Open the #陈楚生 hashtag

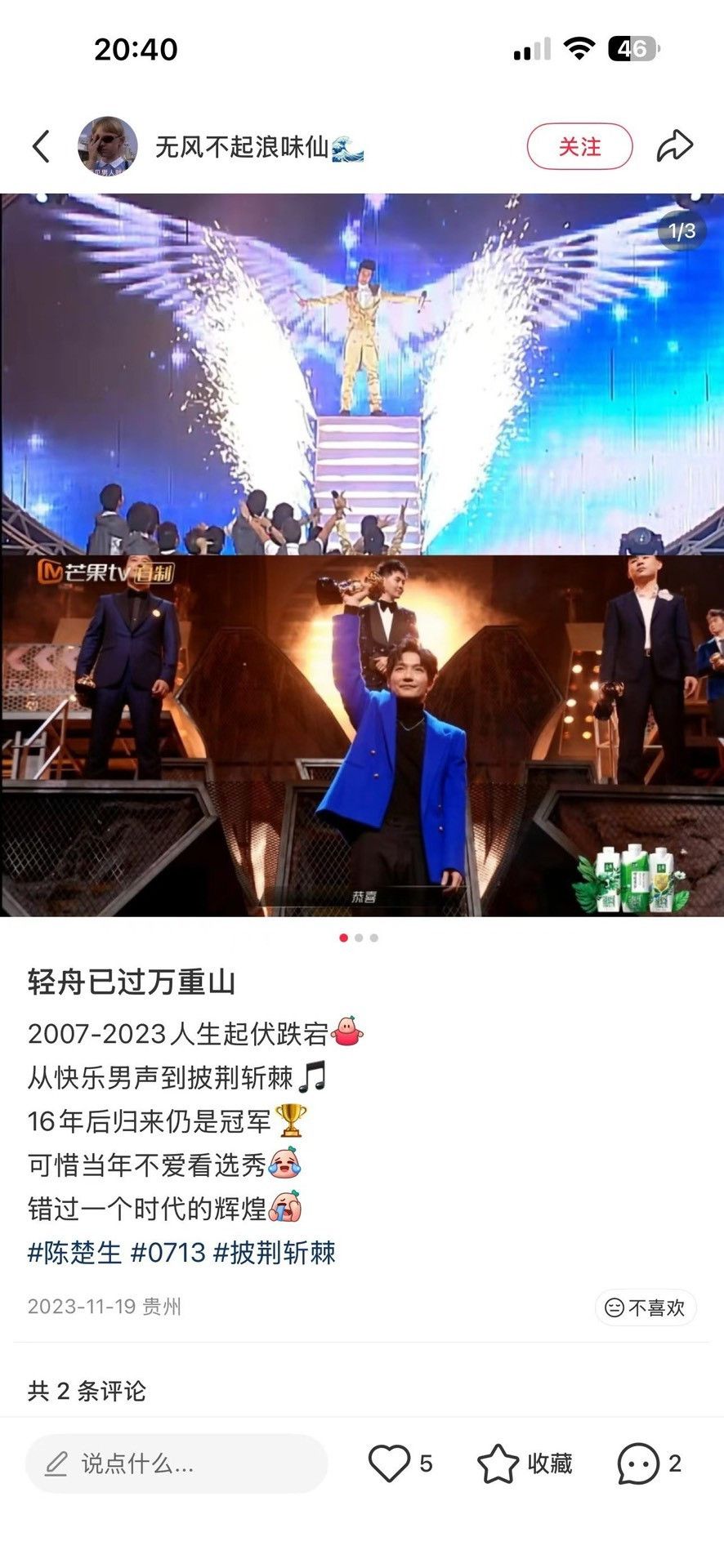[x=74, y=1253]
